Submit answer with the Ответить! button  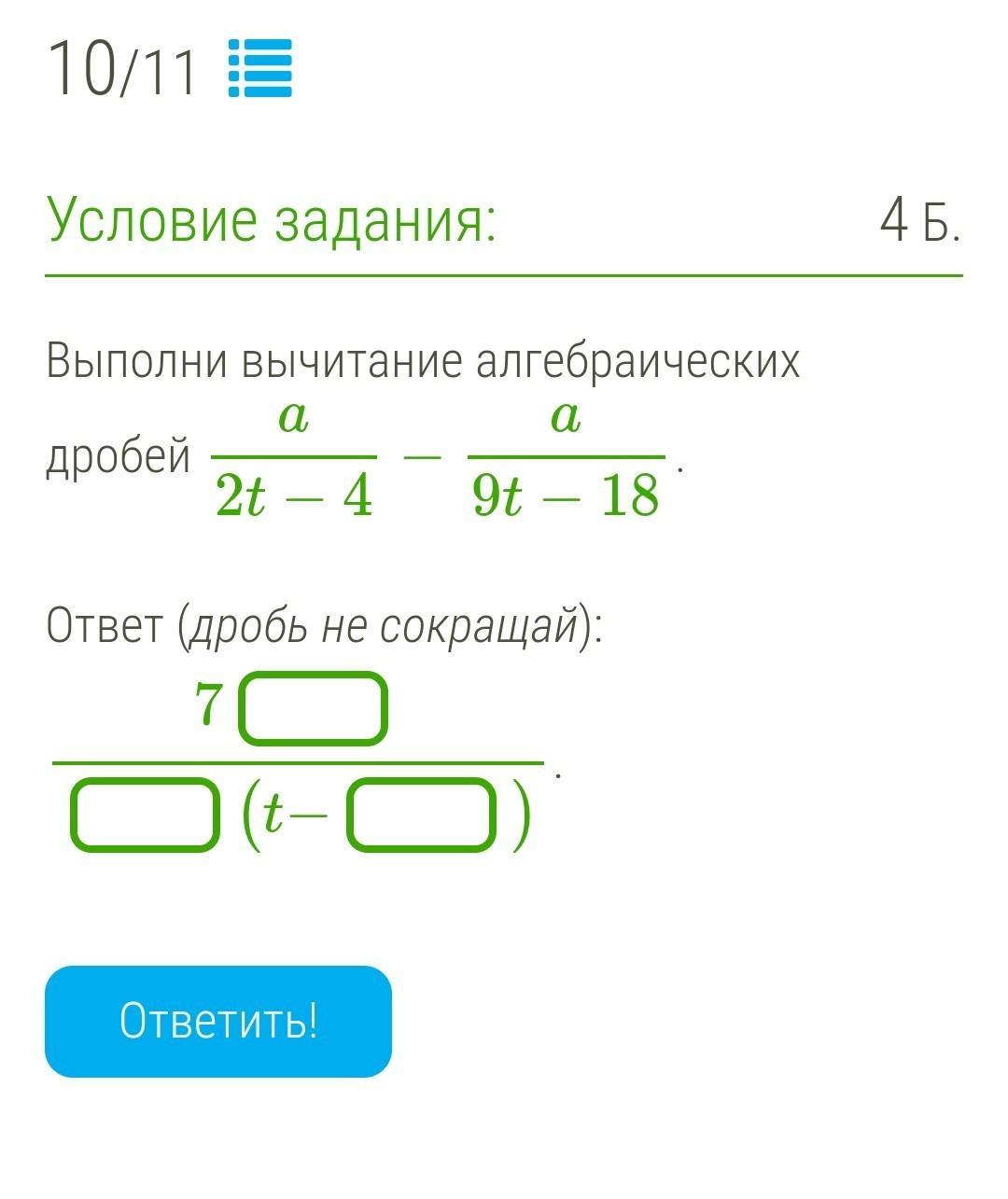(218, 1021)
